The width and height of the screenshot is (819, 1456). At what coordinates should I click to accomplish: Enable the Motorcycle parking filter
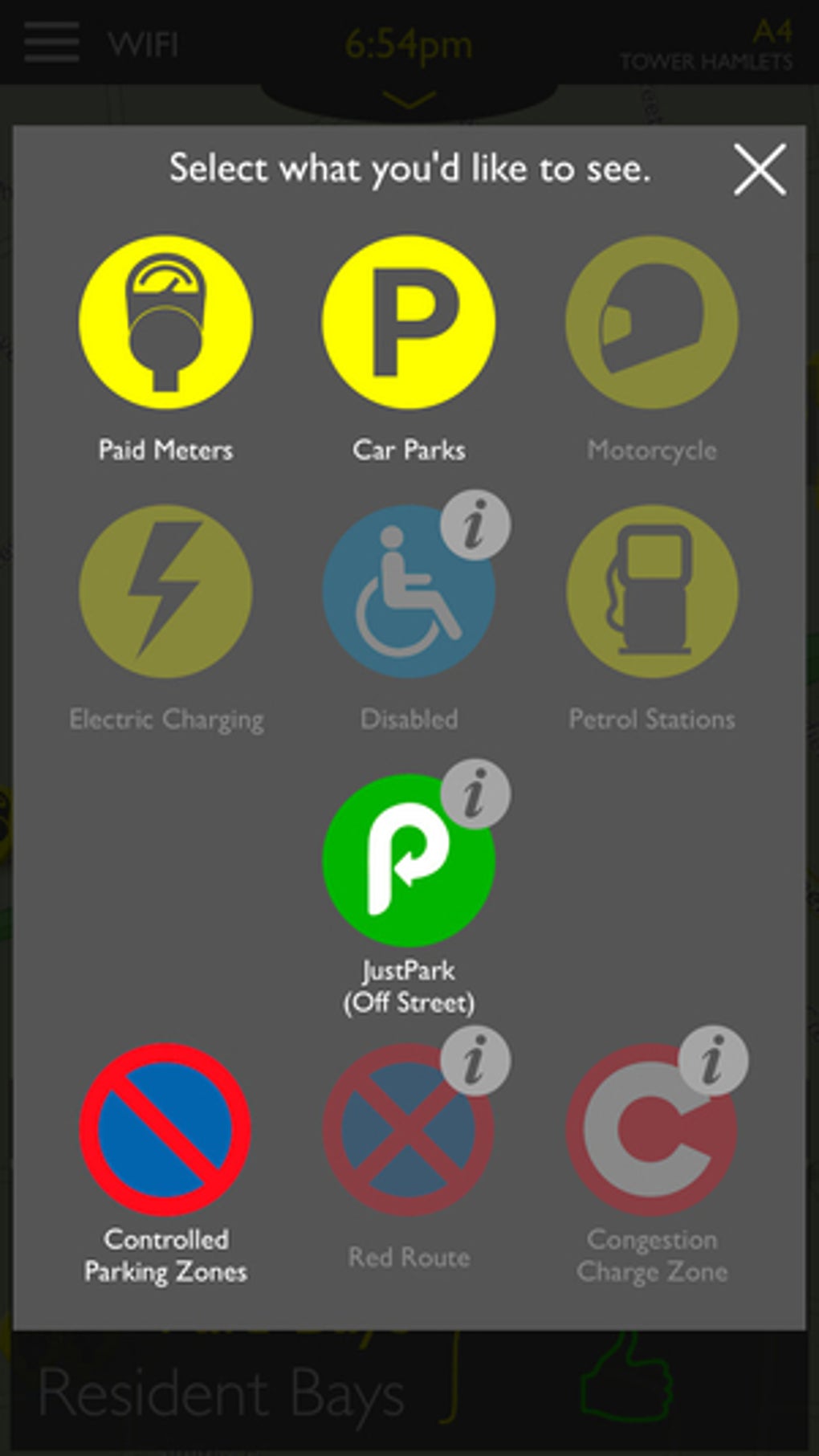click(x=651, y=322)
